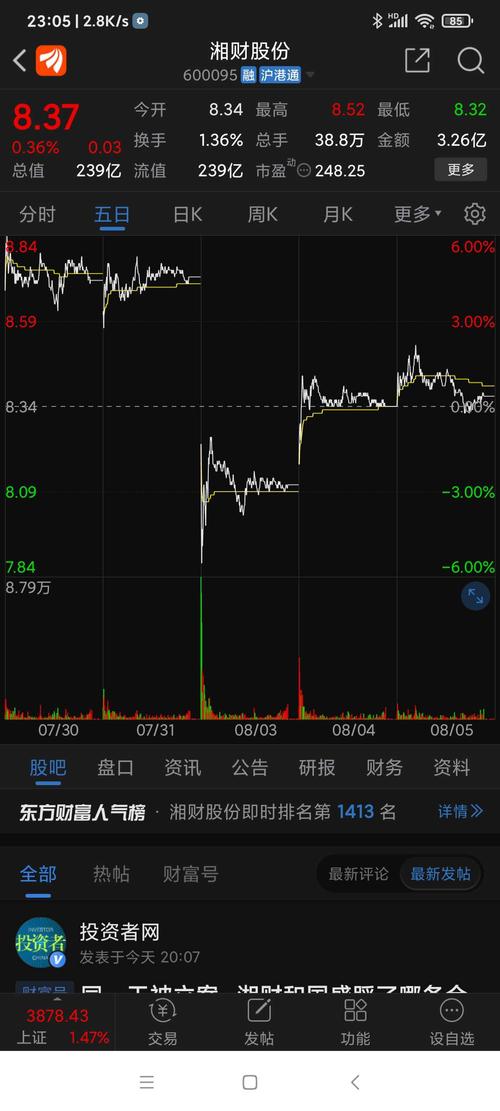Image resolution: width=500 pixels, height=1111 pixels.
Task: Share this stock page
Action: pyautogui.click(x=417, y=61)
